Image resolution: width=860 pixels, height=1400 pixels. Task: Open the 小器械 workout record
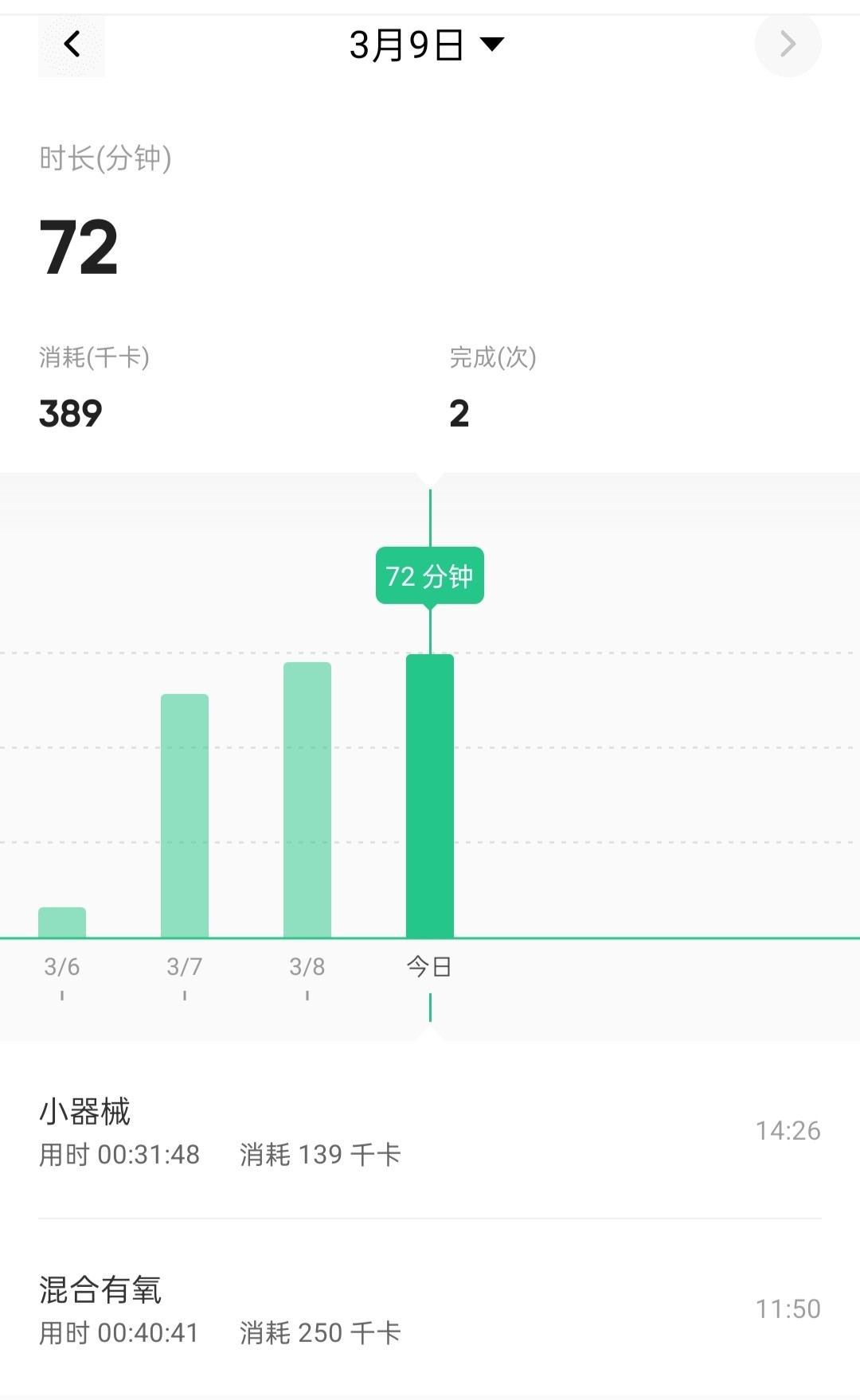coord(430,1131)
